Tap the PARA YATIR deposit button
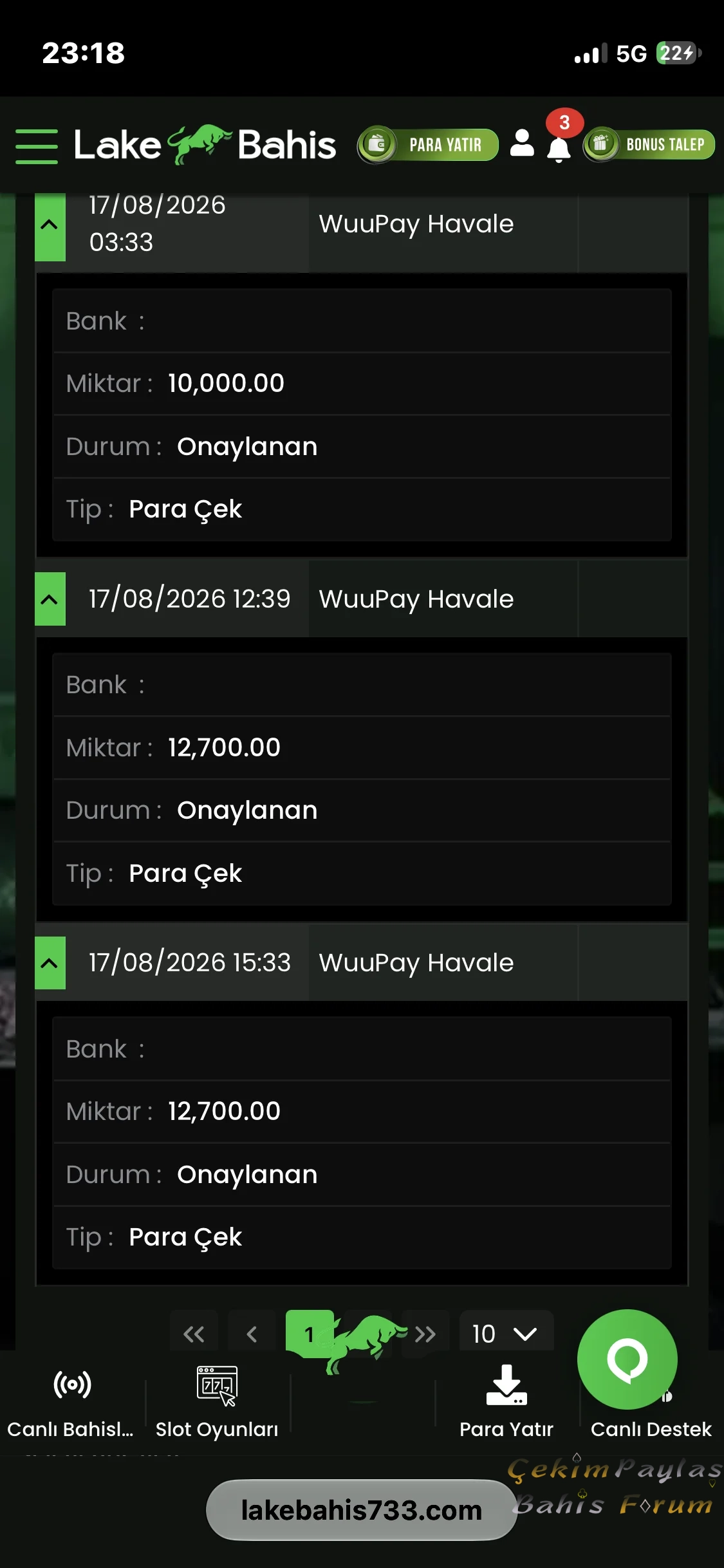 pyautogui.click(x=428, y=145)
